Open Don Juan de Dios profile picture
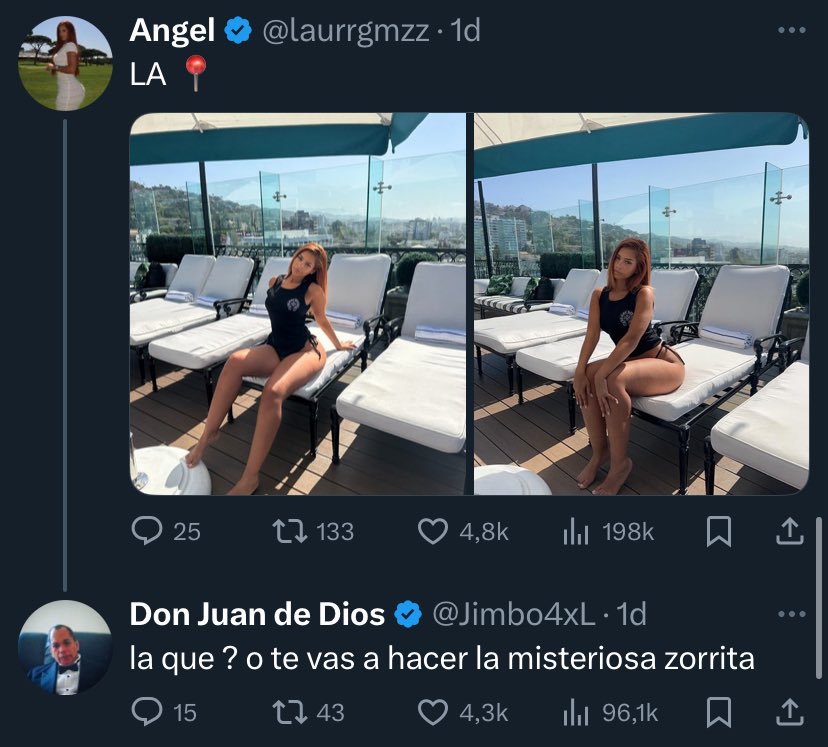 point(66,648)
